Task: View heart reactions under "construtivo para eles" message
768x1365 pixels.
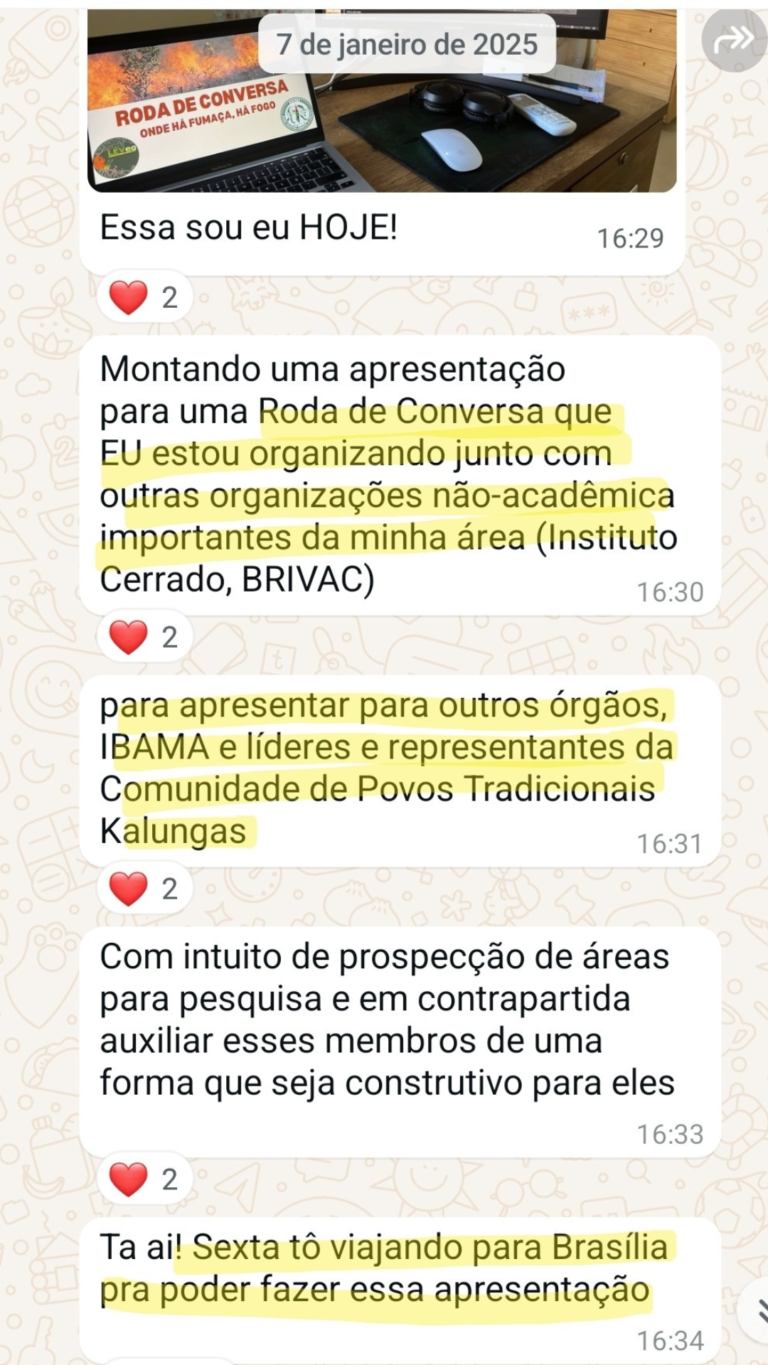Action: point(143,1180)
